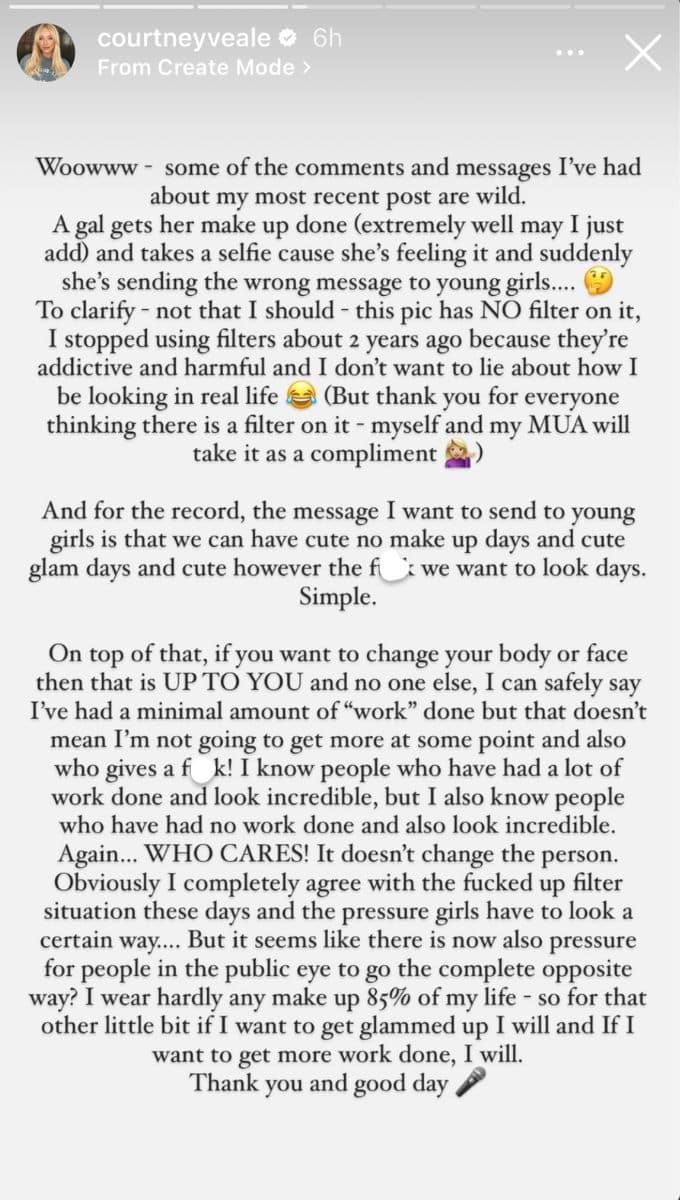Open the From Create Mode link
The image size is (680, 1200).
click(204, 68)
